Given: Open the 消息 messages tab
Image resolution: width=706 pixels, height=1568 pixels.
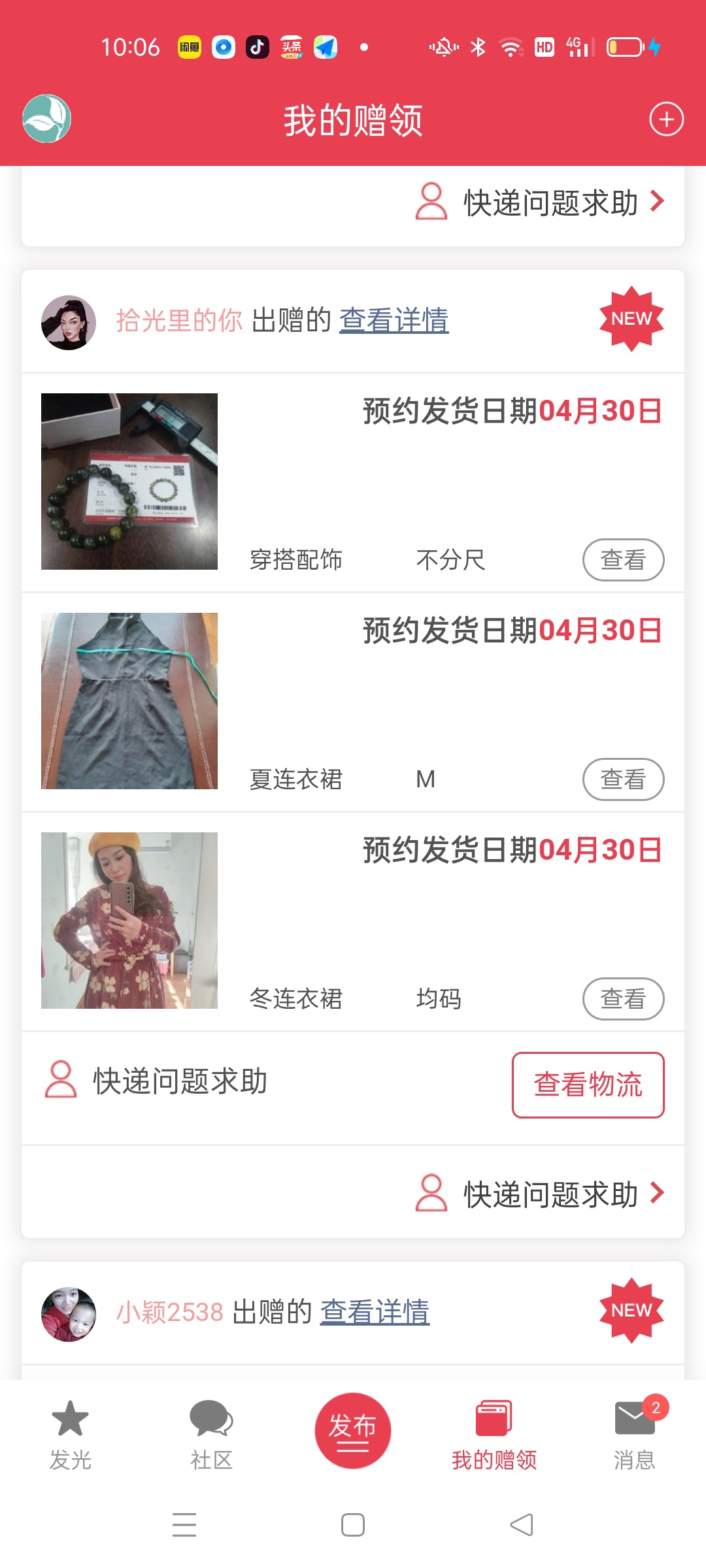Looking at the screenshot, I should click(634, 1434).
